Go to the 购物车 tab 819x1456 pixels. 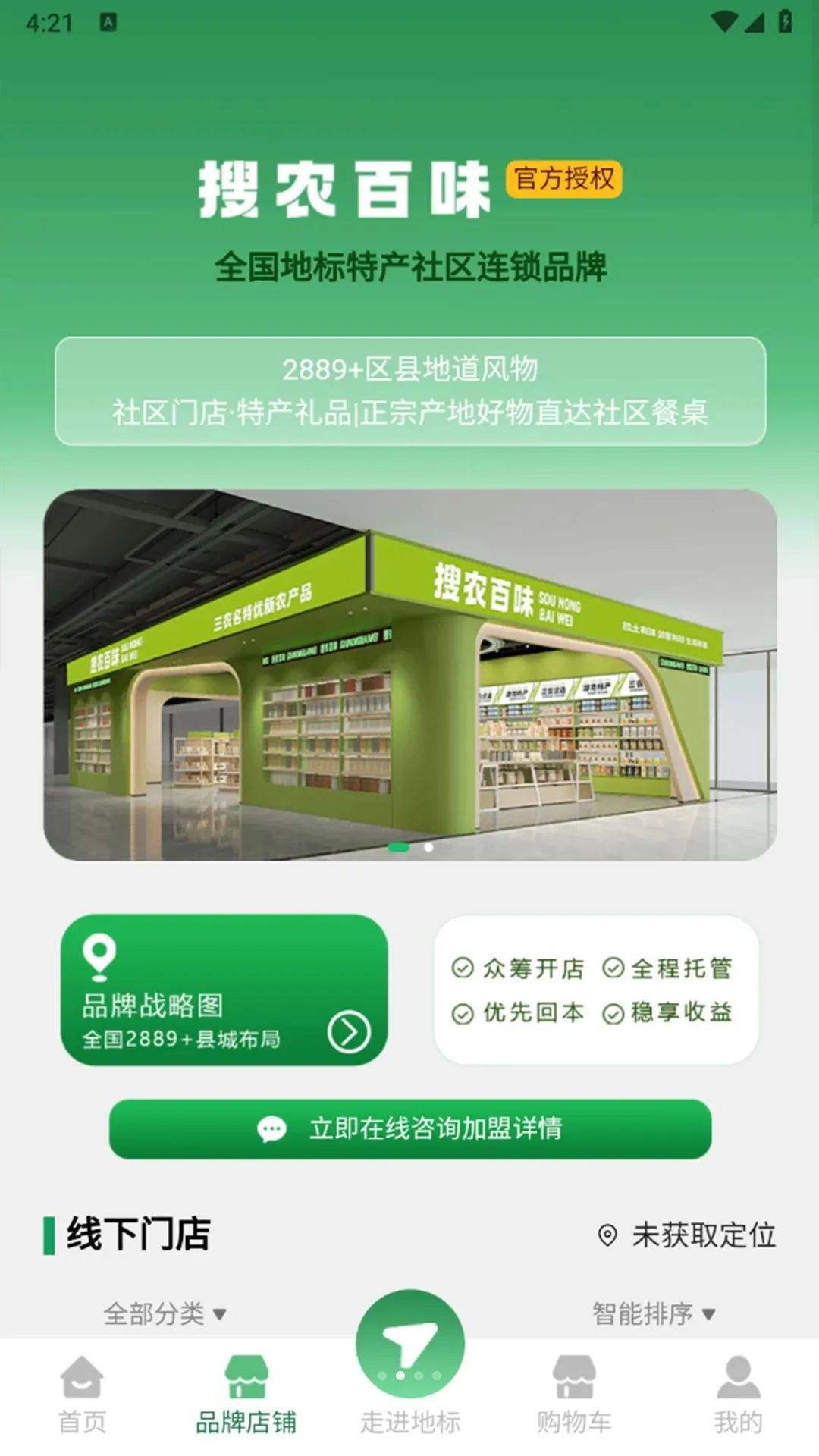pos(574,1396)
